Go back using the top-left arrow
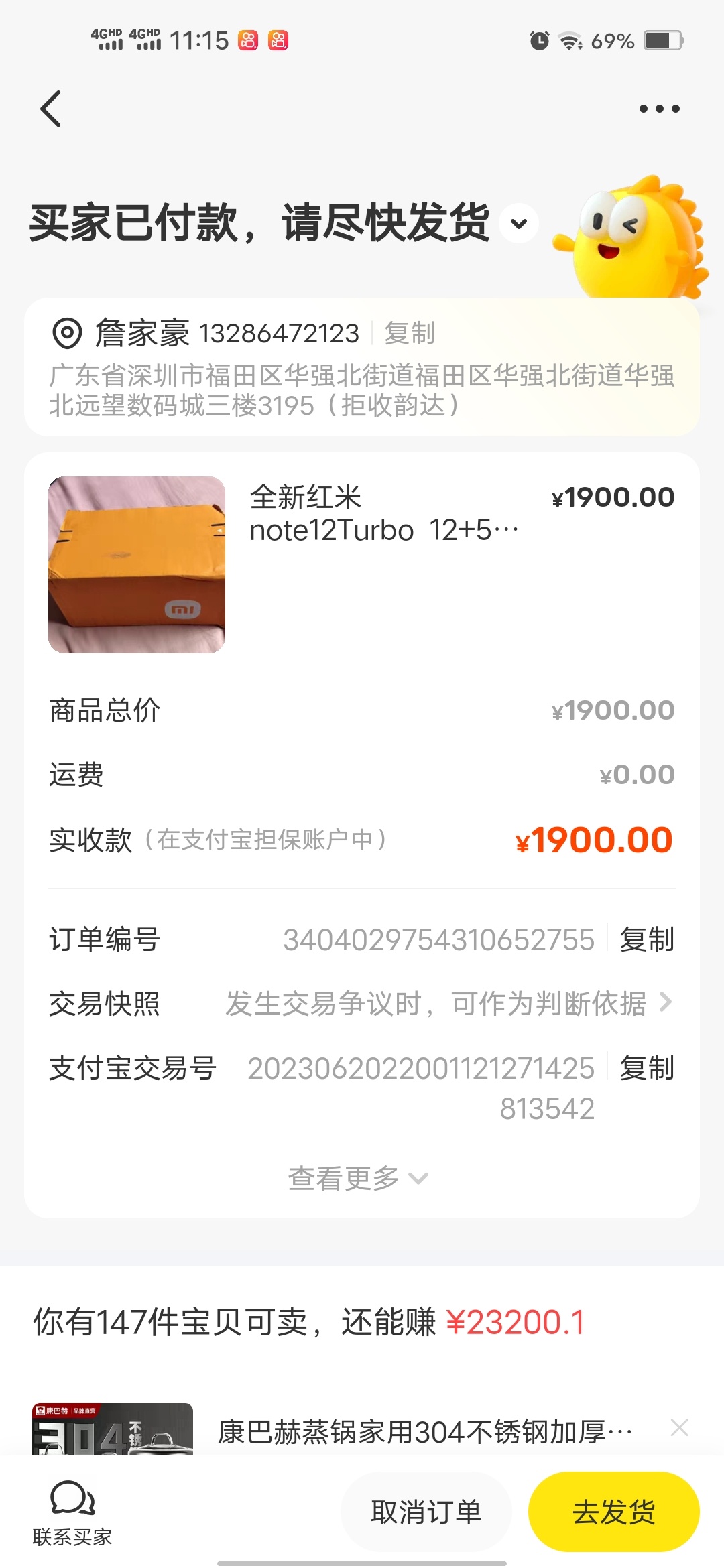Image resolution: width=724 pixels, height=1568 pixels. coord(51,109)
